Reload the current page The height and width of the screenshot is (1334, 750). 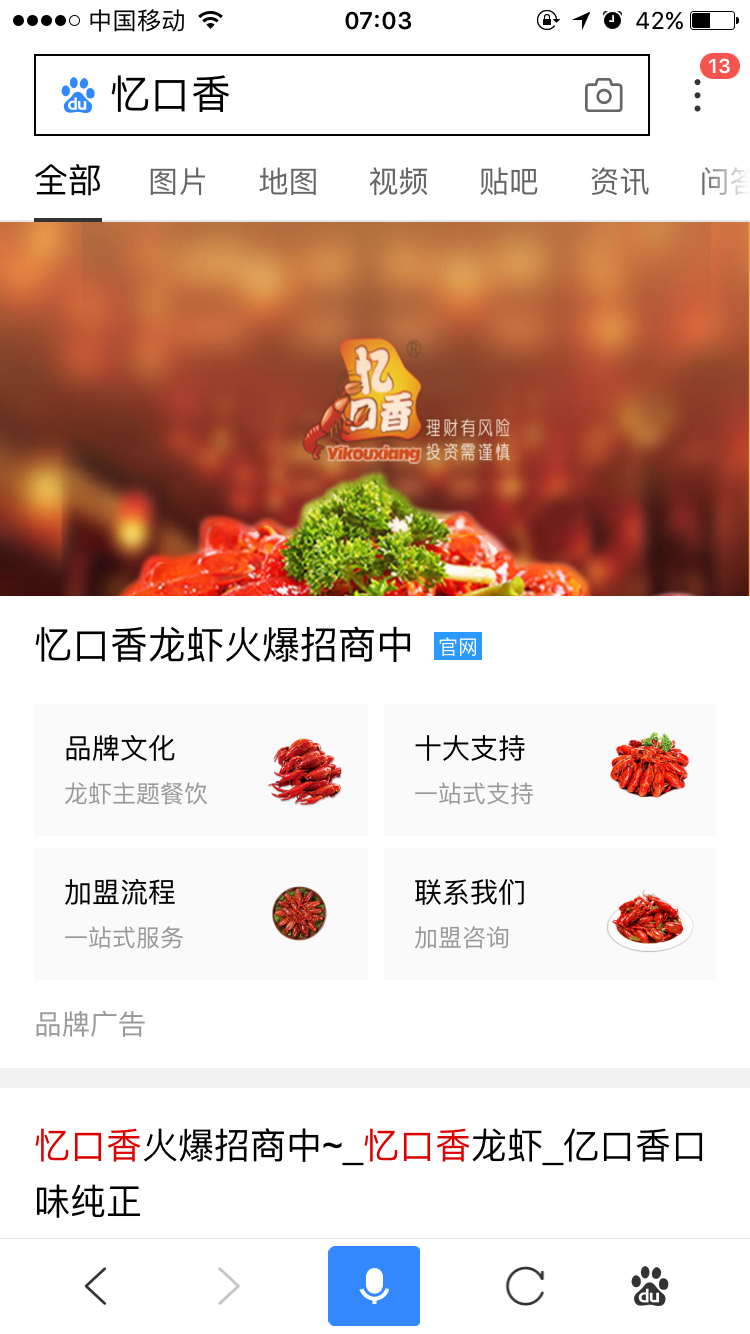click(x=525, y=1286)
